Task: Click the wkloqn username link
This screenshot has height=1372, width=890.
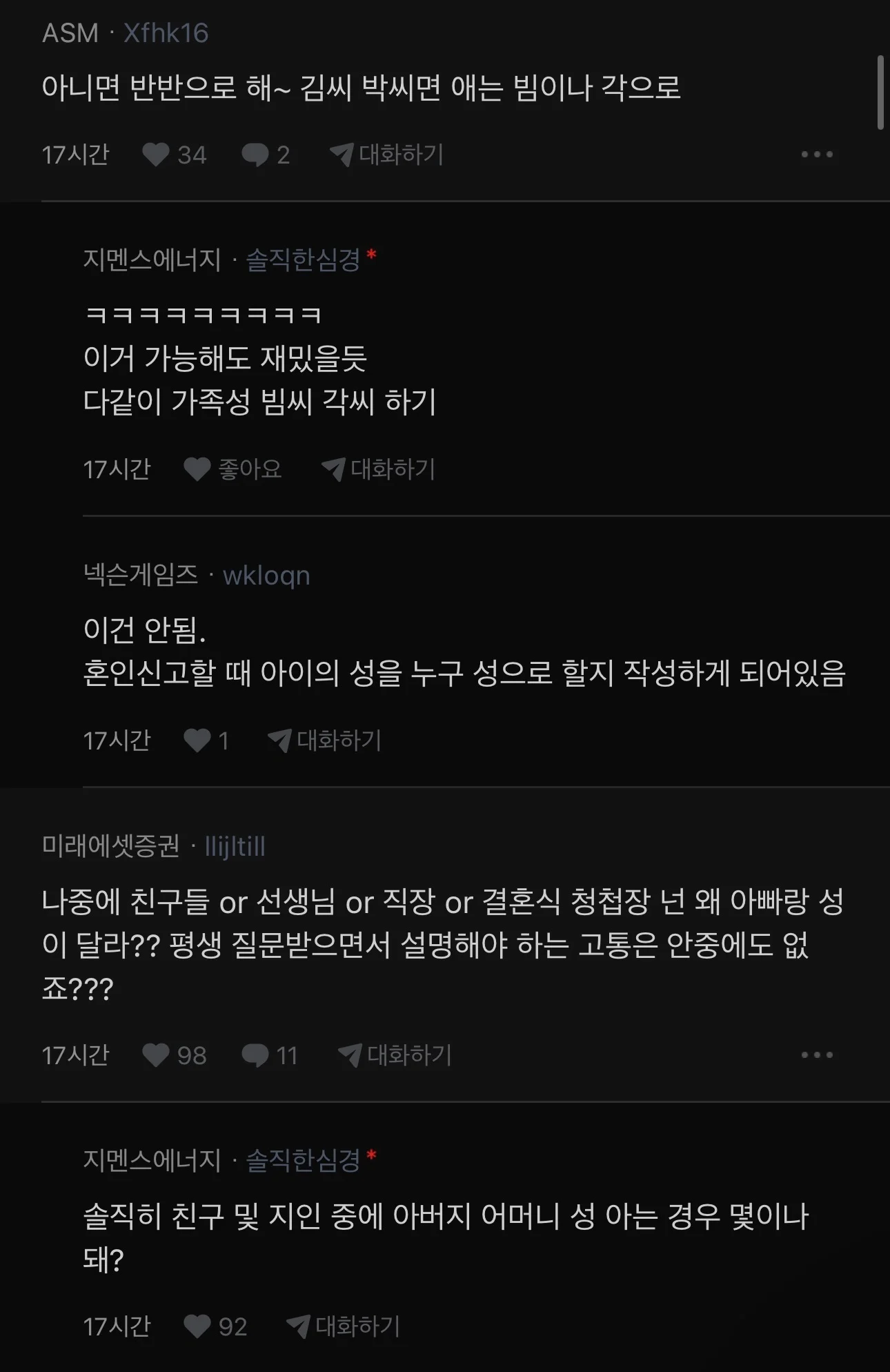Action: tap(266, 576)
